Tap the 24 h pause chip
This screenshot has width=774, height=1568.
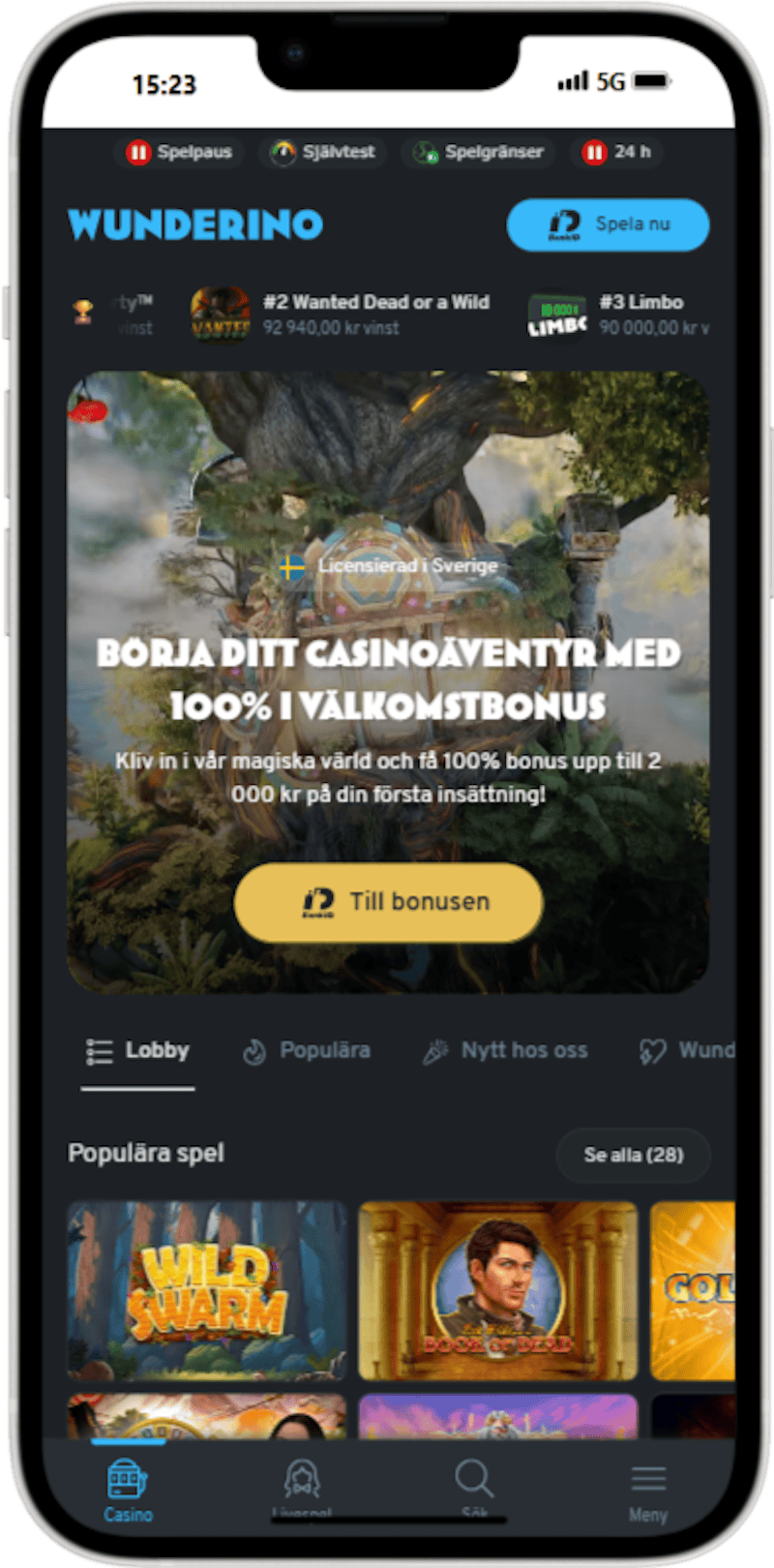(x=618, y=152)
